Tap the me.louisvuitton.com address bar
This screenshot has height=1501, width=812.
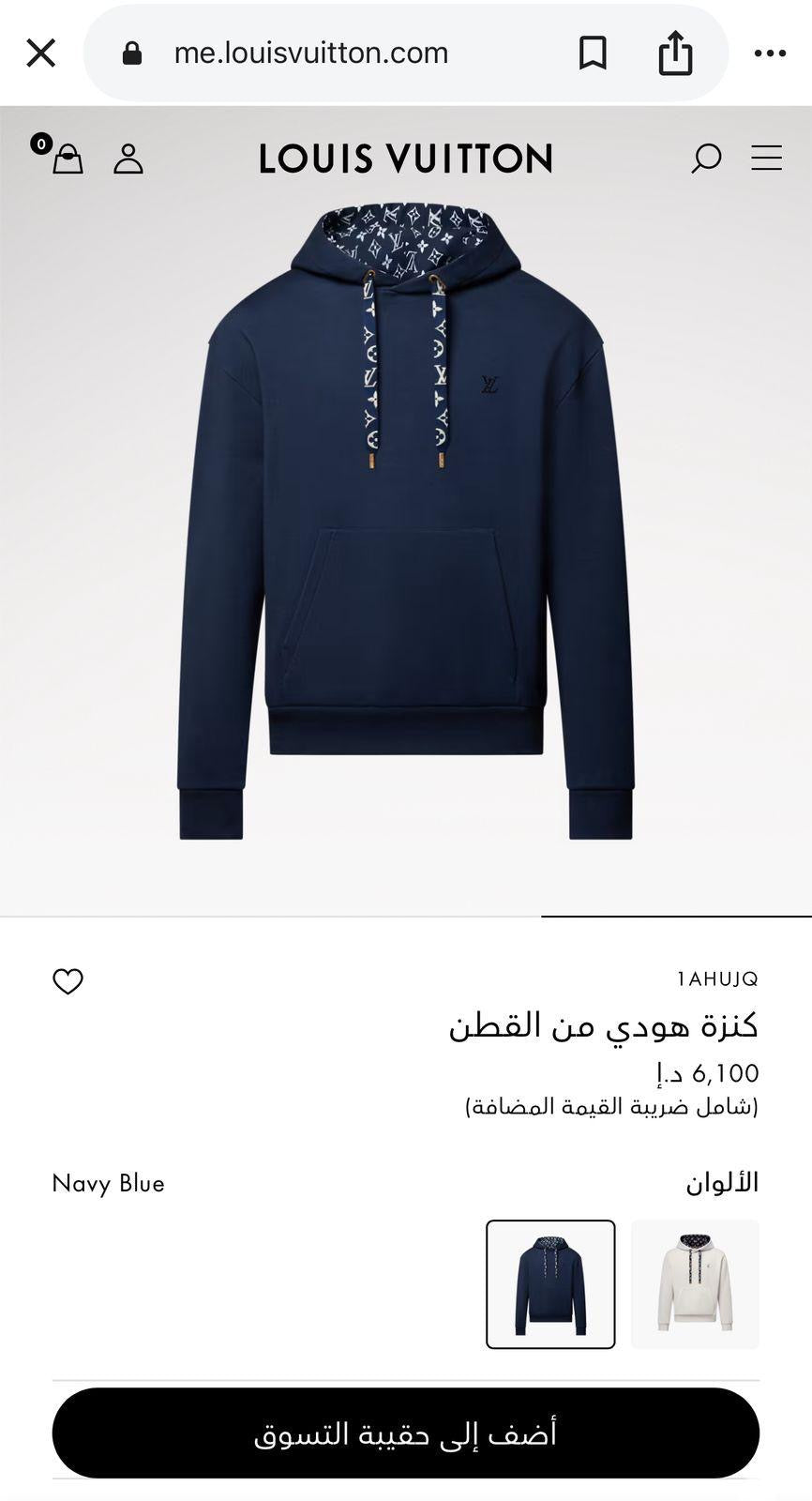coord(311,53)
